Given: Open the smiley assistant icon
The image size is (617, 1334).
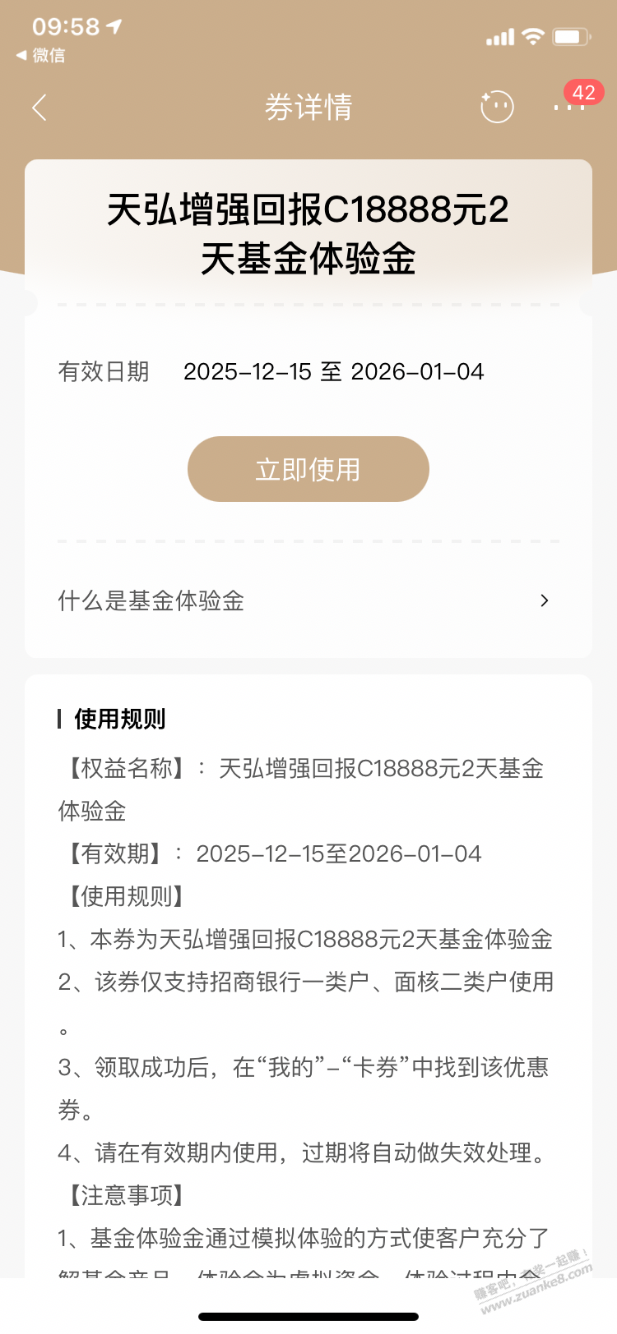Looking at the screenshot, I should click(497, 107).
